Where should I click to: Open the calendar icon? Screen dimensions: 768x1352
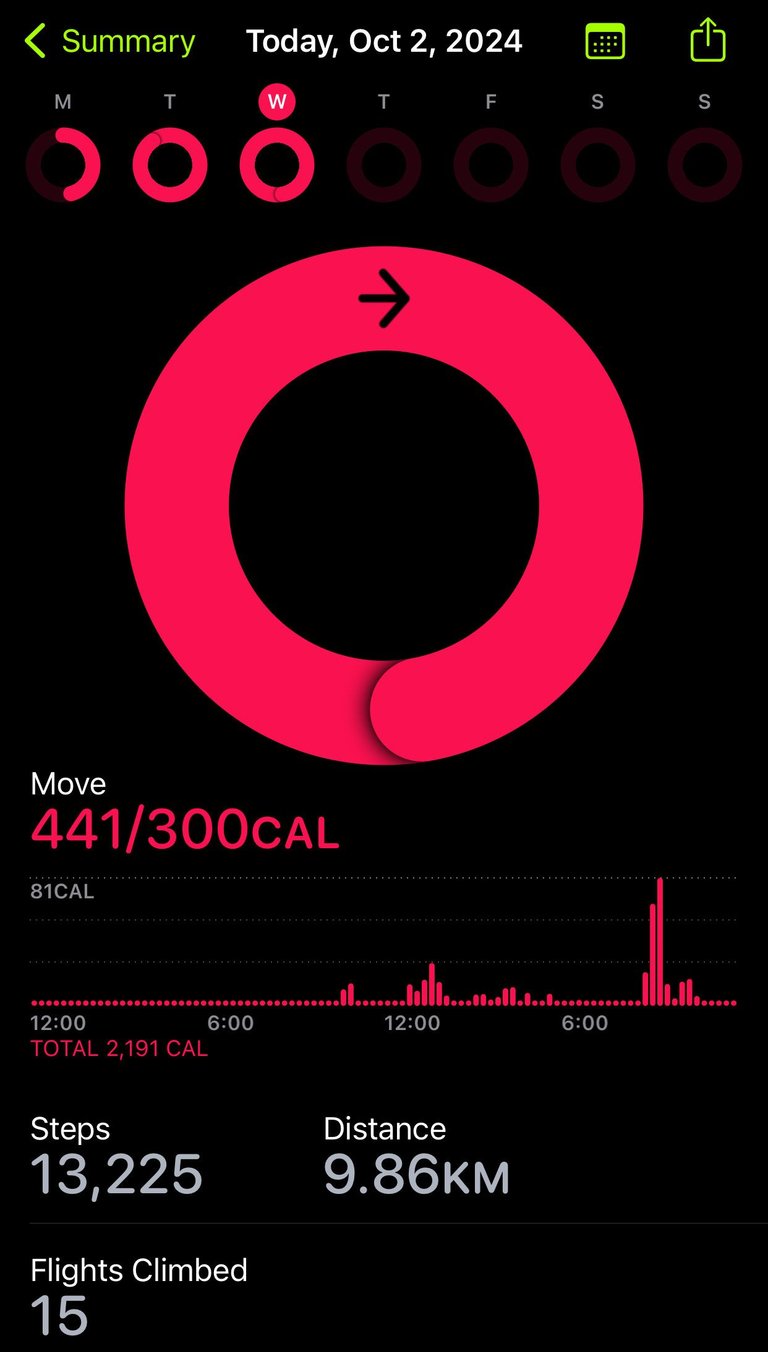tap(605, 42)
